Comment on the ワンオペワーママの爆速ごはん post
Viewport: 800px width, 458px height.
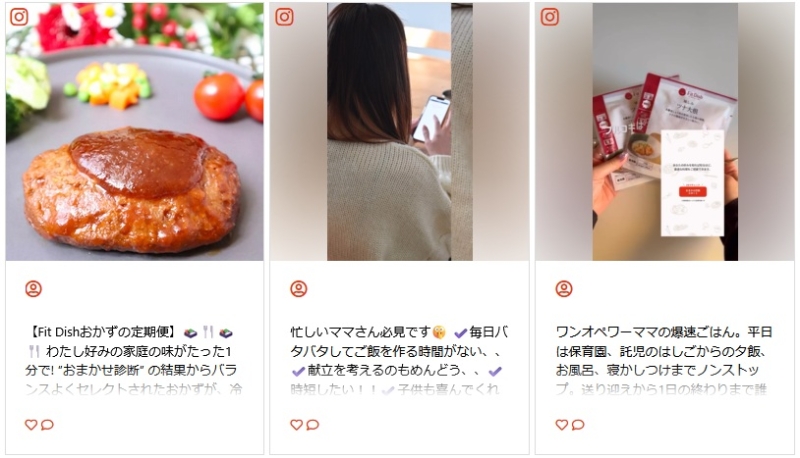coord(577,425)
